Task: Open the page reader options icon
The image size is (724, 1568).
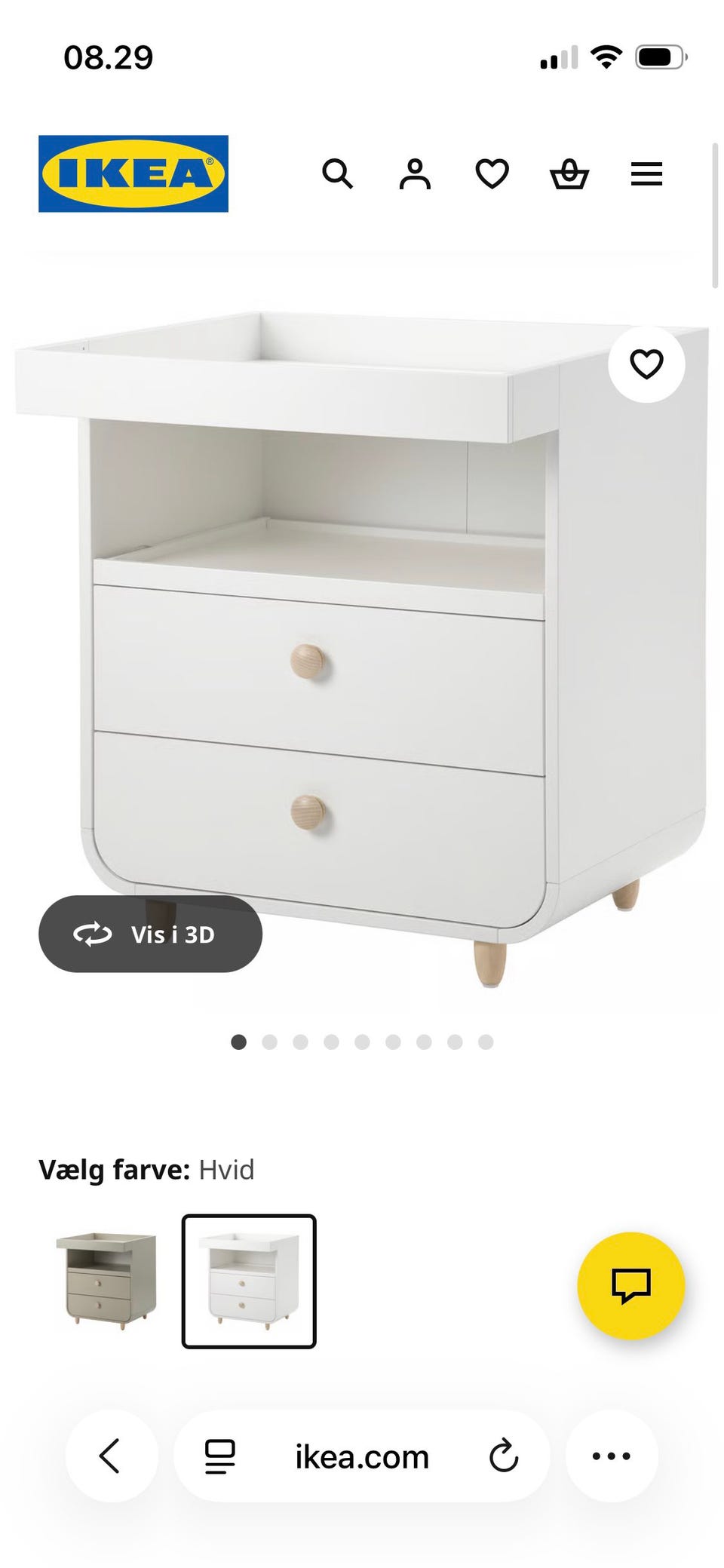Action: click(x=220, y=1456)
